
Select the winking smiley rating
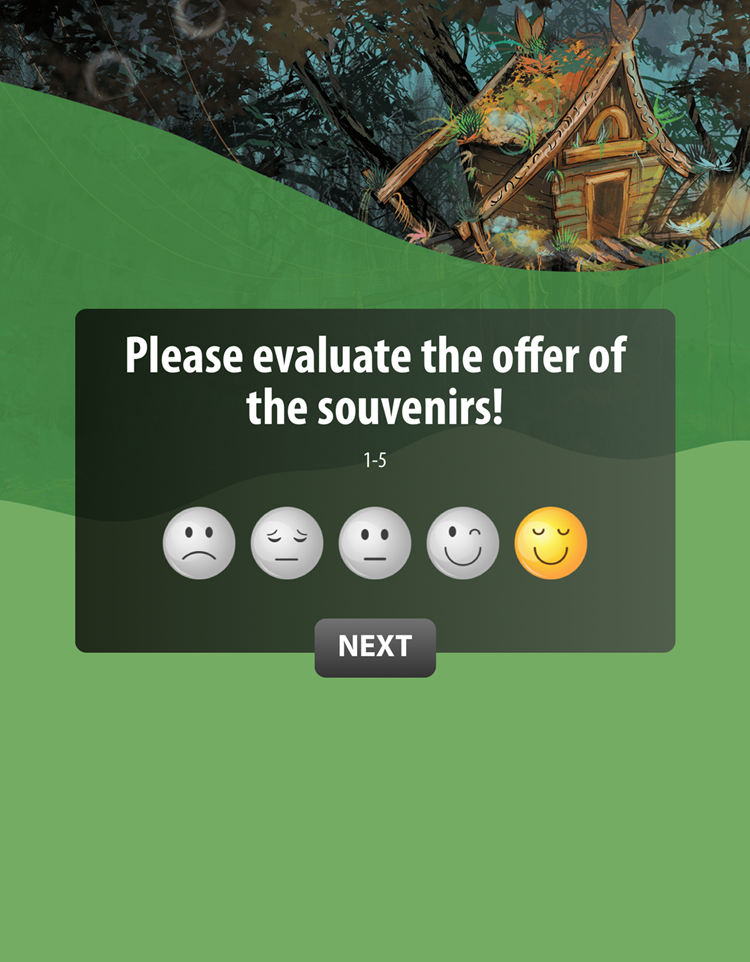tap(463, 544)
